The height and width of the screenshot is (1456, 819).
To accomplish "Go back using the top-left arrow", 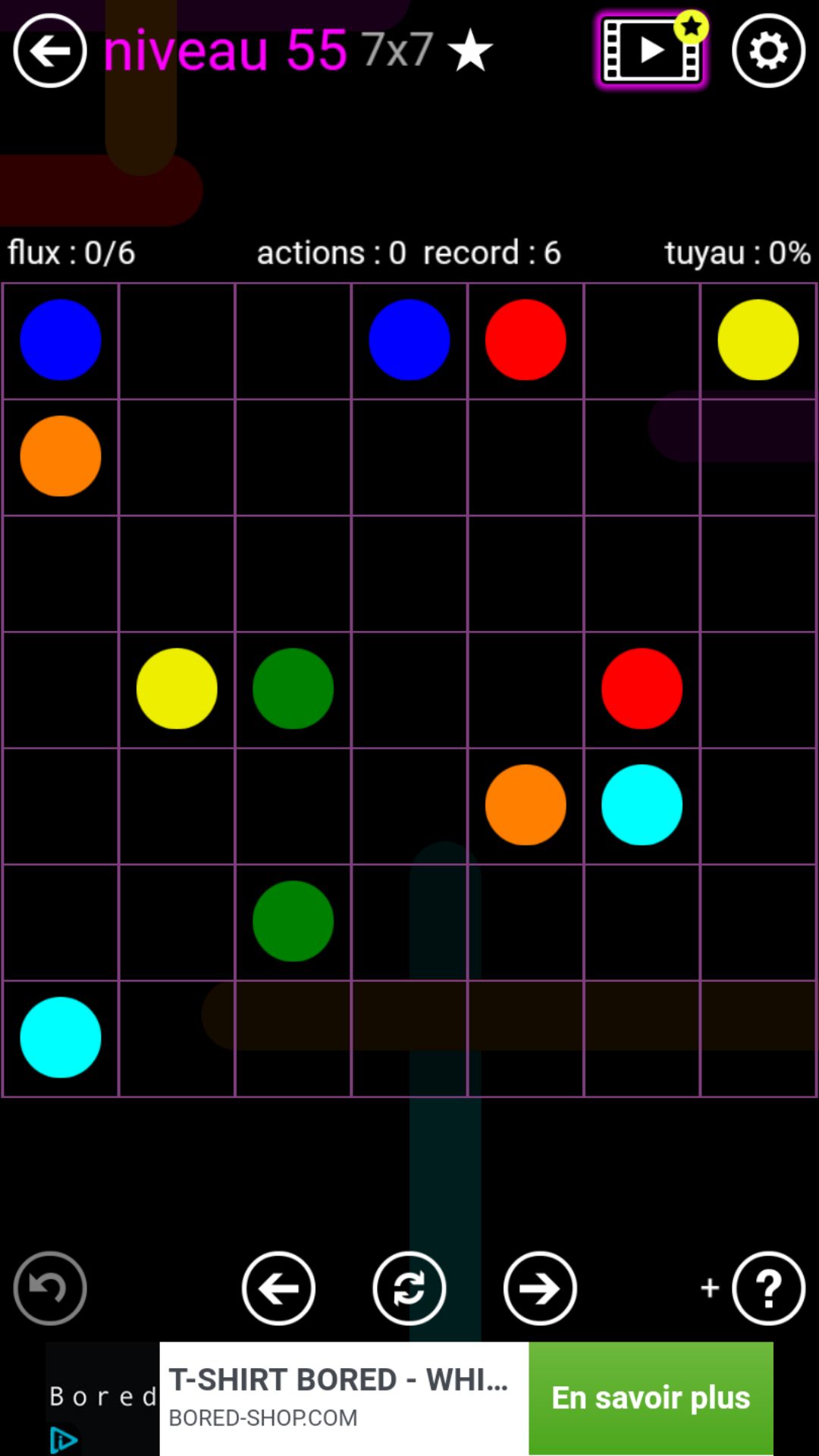I will pos(50,51).
